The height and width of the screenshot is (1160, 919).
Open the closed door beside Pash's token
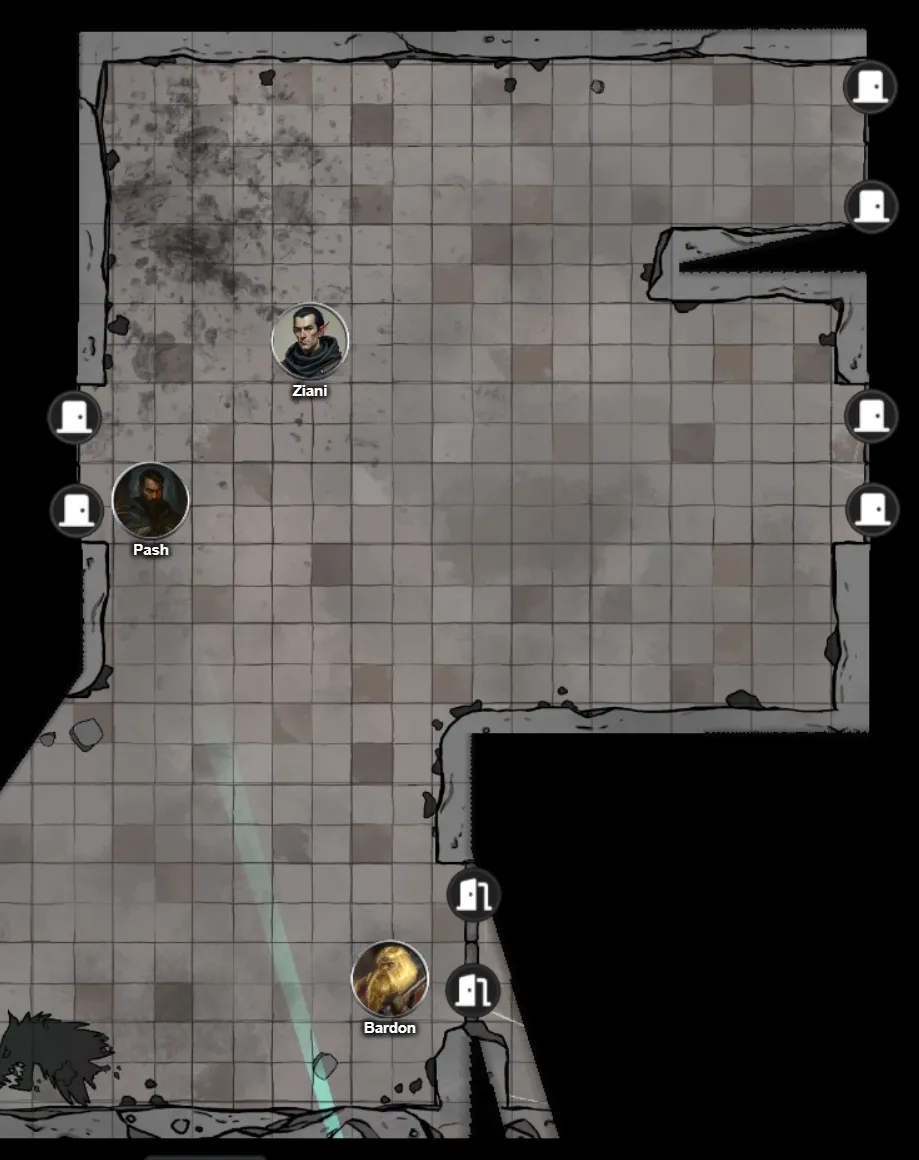point(76,510)
